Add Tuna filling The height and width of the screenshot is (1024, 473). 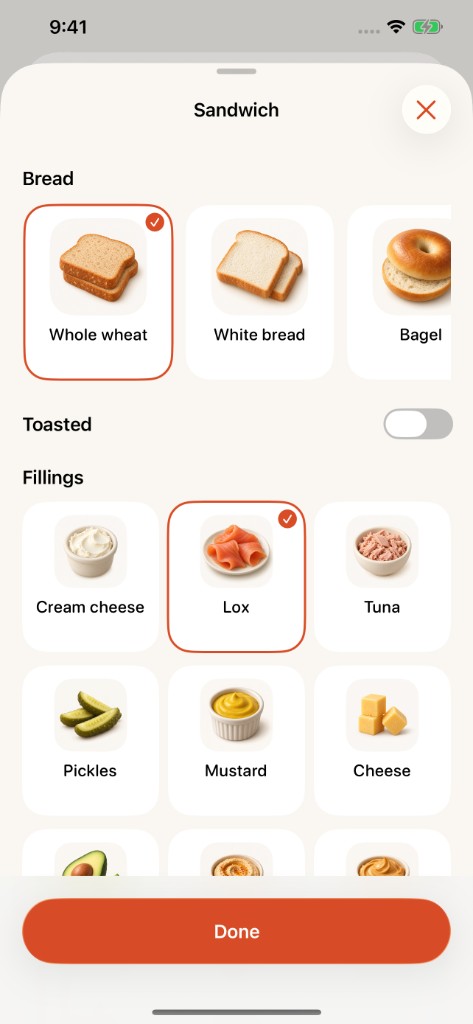[x=382, y=577]
